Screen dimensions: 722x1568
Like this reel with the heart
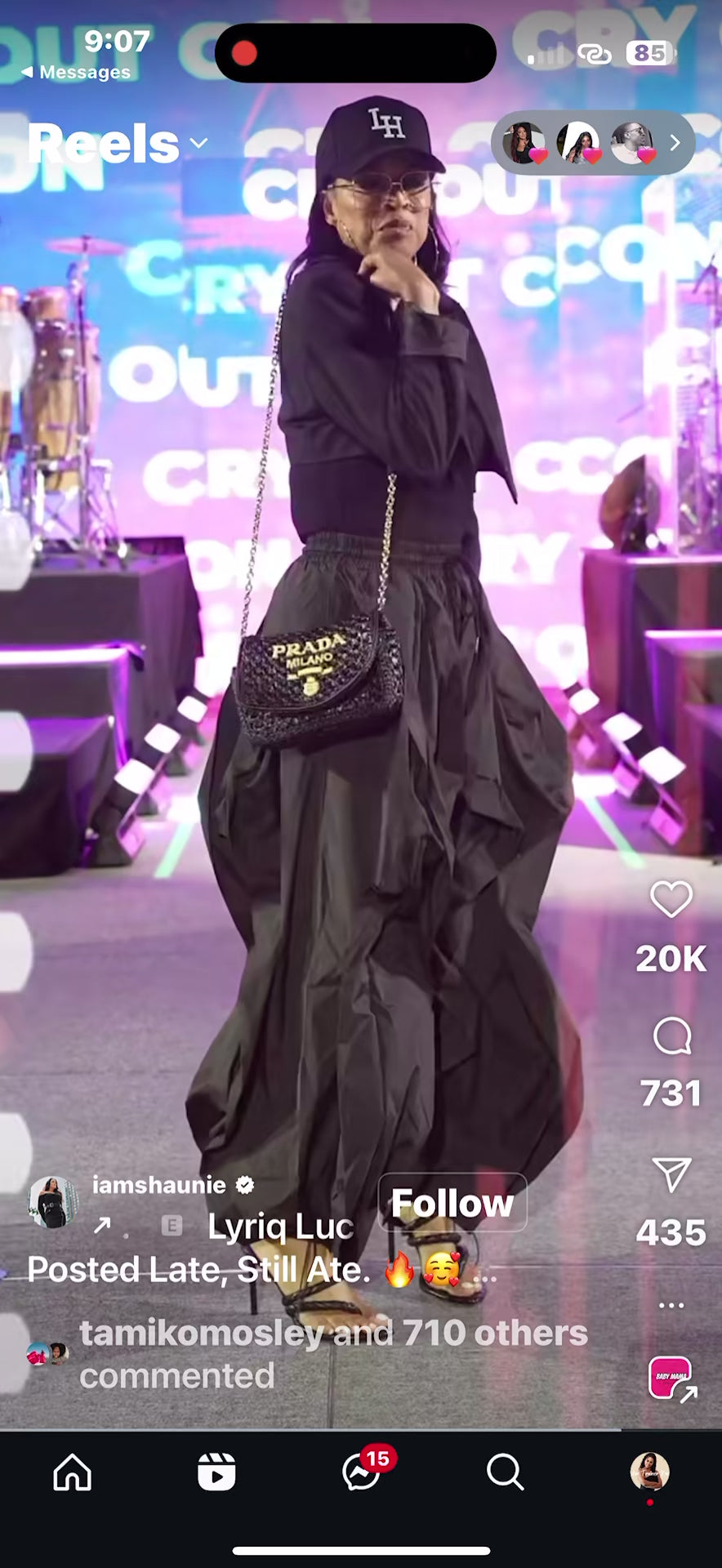pos(671,899)
